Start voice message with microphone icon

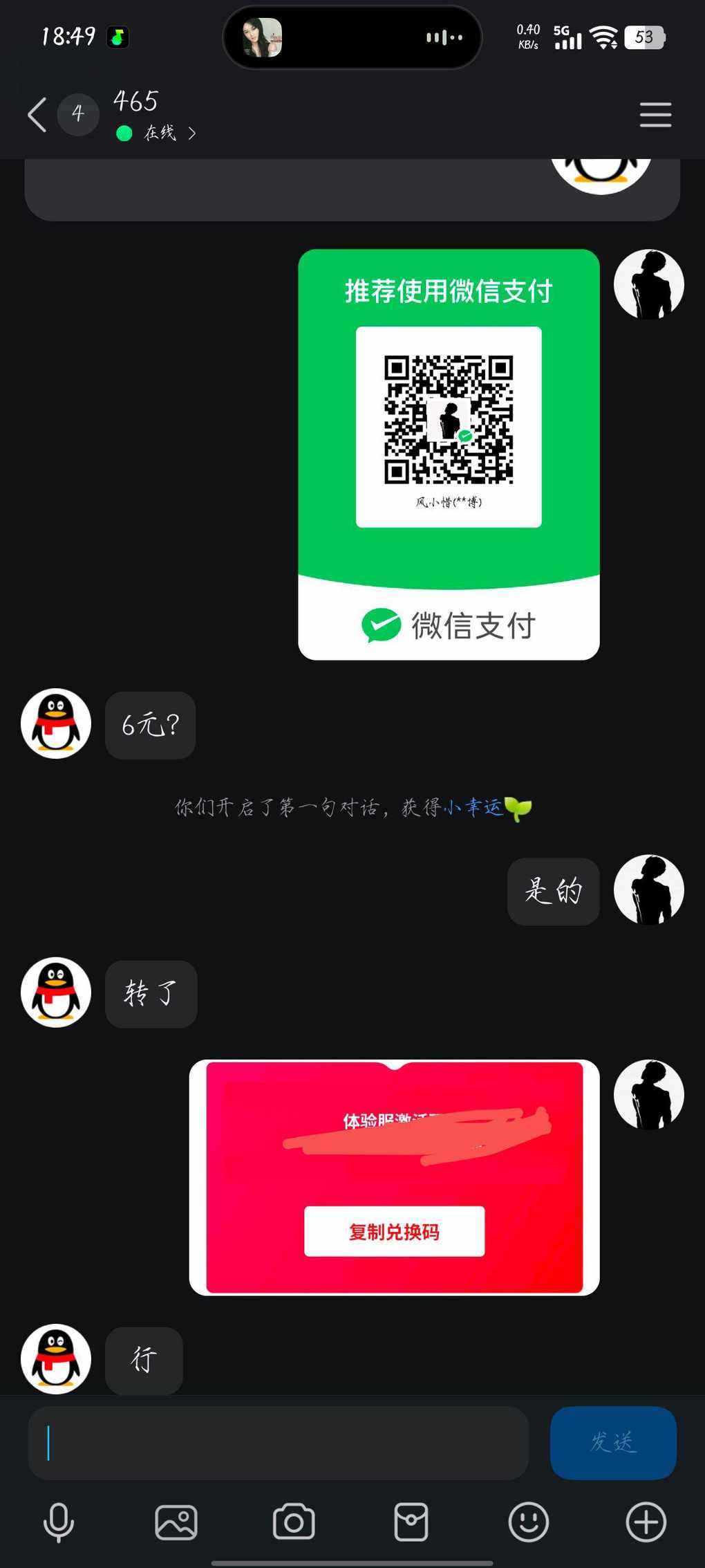[59, 1522]
